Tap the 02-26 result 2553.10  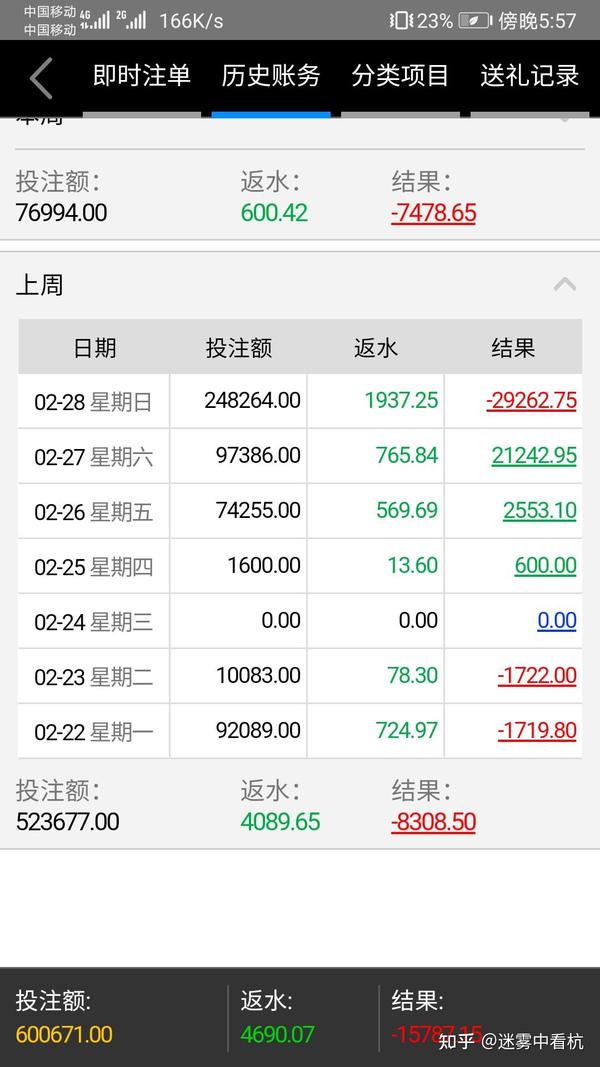tap(540, 510)
